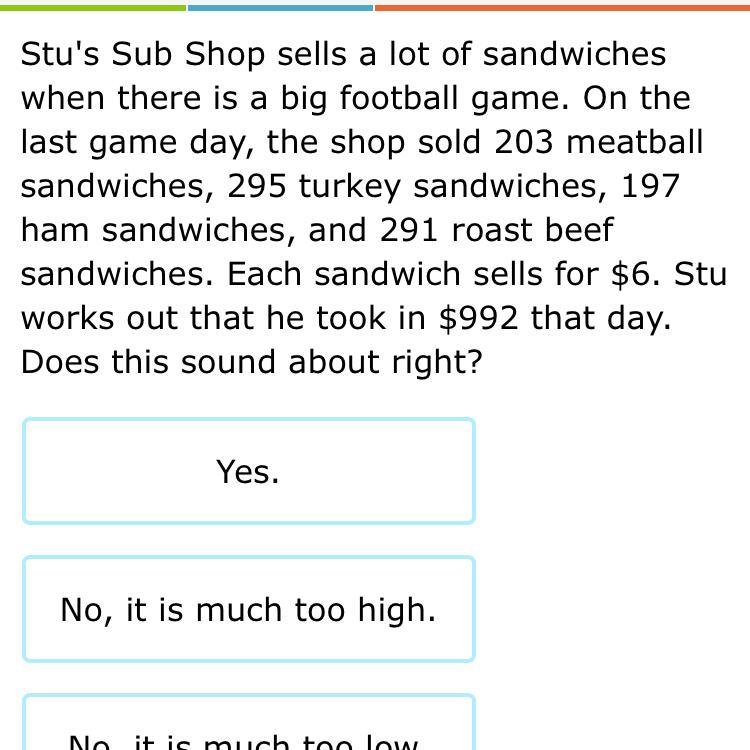Choose 'No, it is much too high.'

coord(248,609)
